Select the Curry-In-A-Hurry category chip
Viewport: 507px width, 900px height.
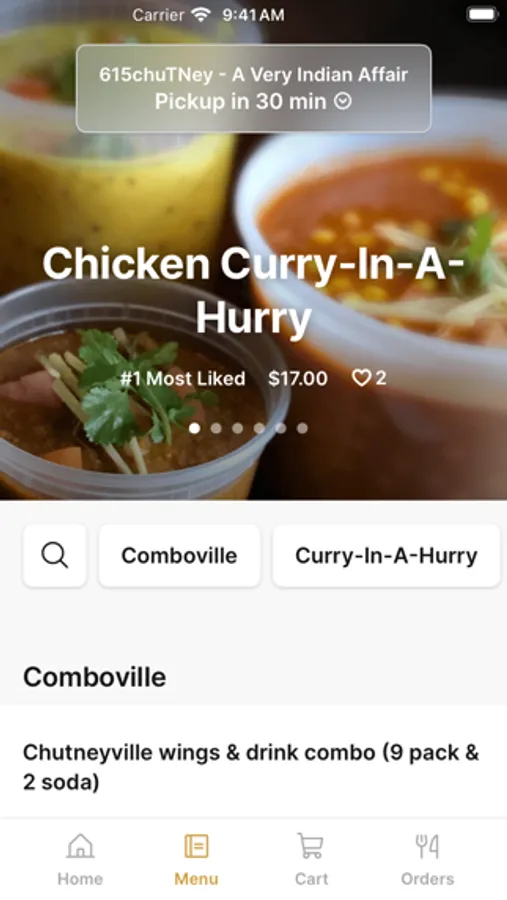pyautogui.click(x=386, y=556)
